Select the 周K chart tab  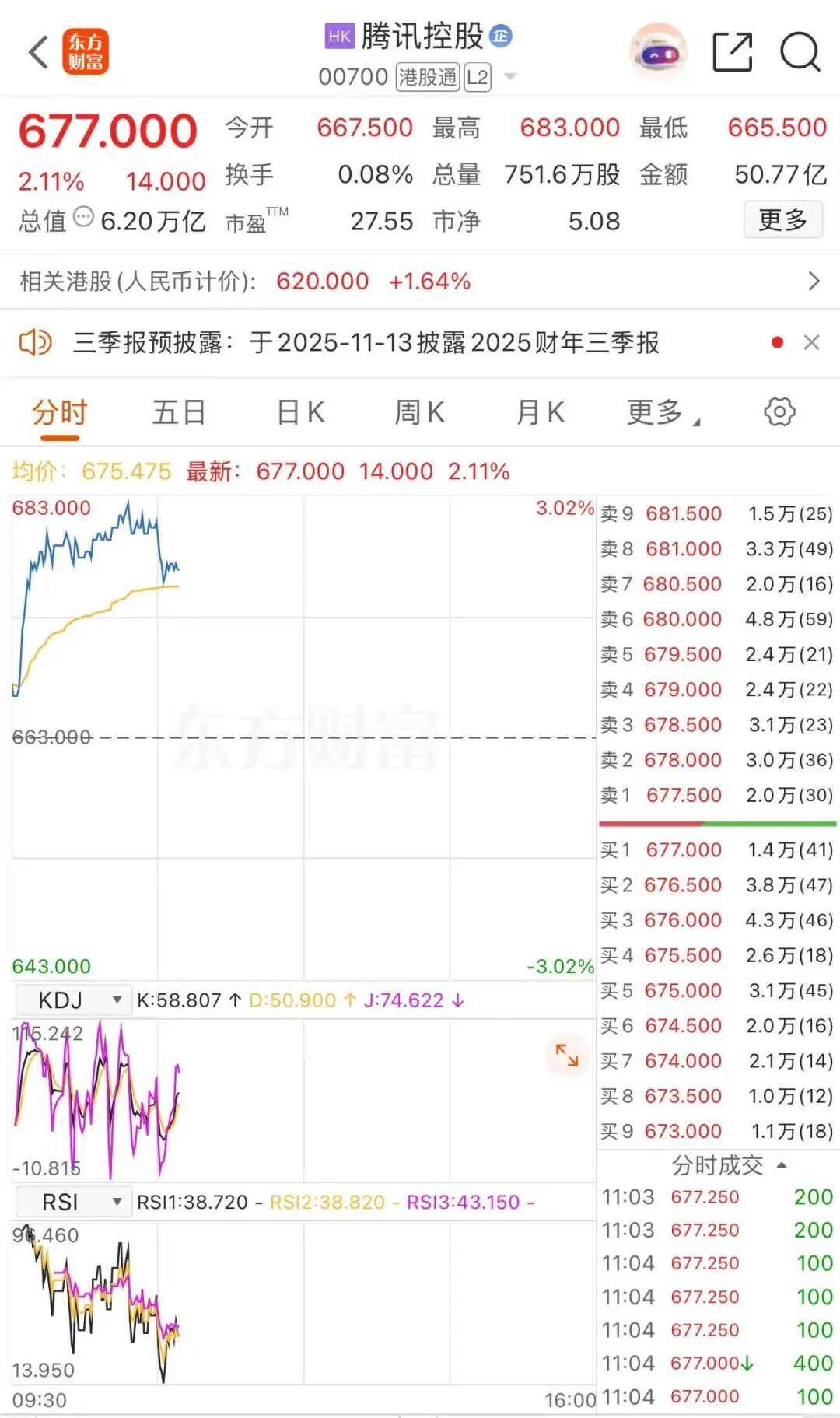click(420, 412)
